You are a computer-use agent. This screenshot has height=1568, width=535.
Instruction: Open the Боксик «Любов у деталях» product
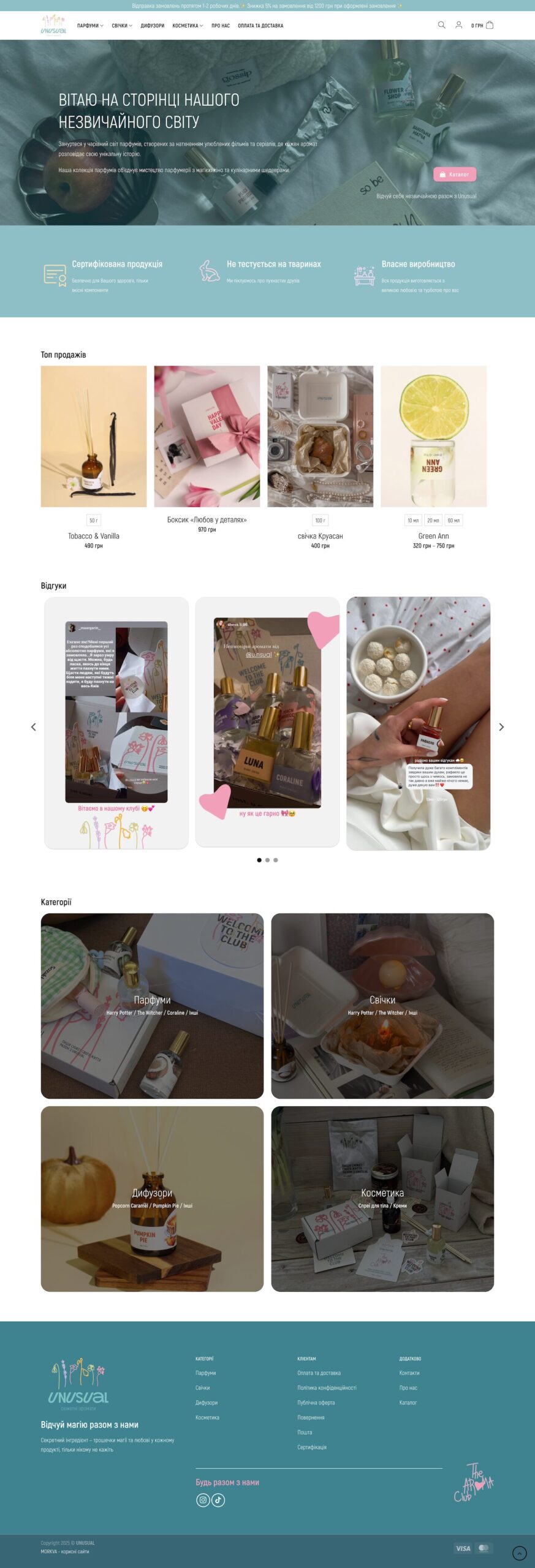(x=207, y=436)
